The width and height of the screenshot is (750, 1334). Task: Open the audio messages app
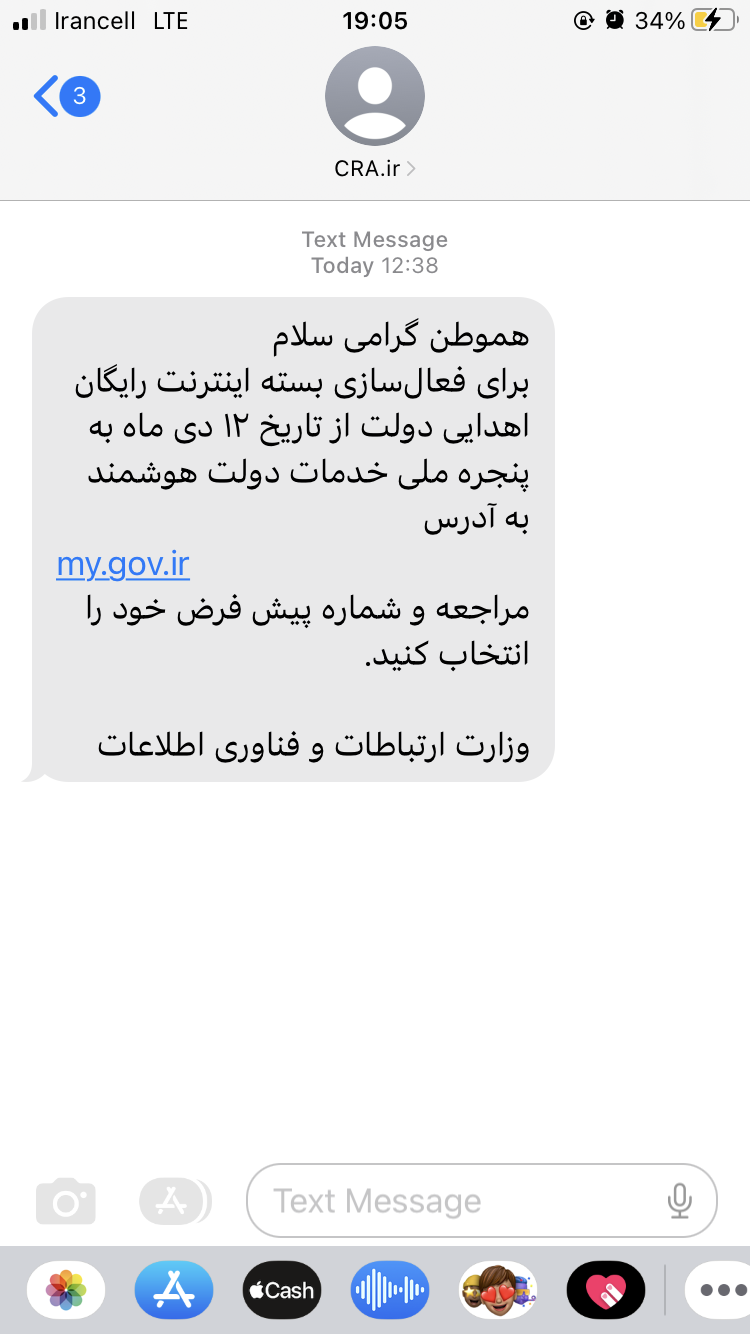pos(390,1290)
